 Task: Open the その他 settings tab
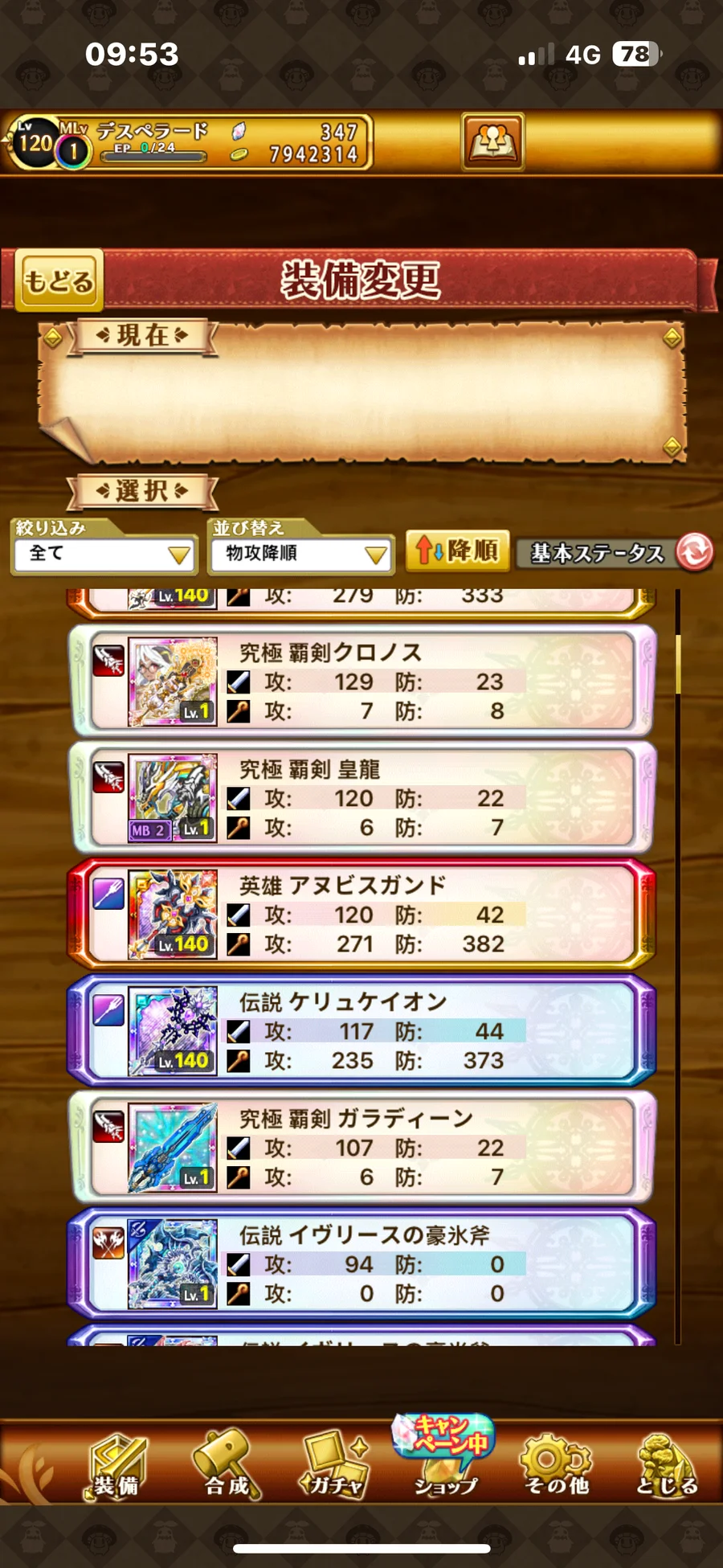(556, 1467)
